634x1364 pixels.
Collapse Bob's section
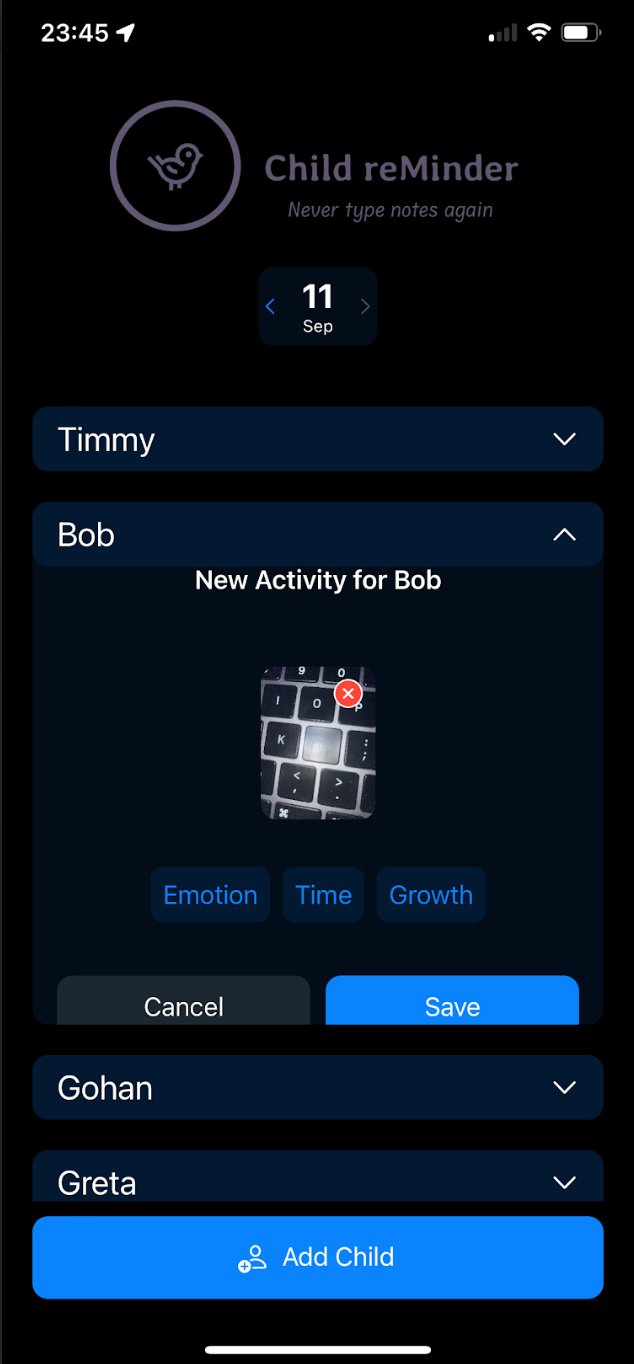(x=564, y=535)
